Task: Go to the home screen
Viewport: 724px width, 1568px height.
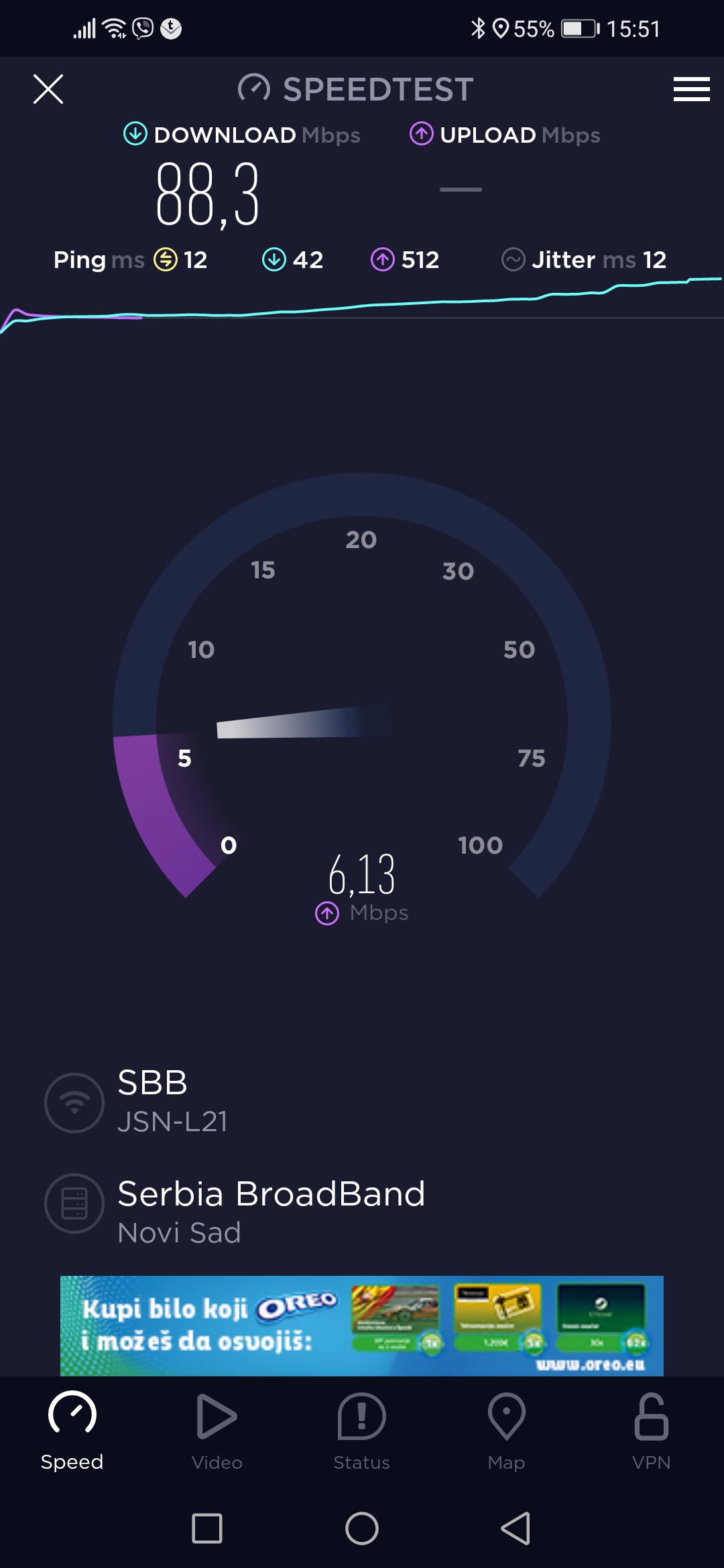Action: pyautogui.click(x=362, y=1528)
